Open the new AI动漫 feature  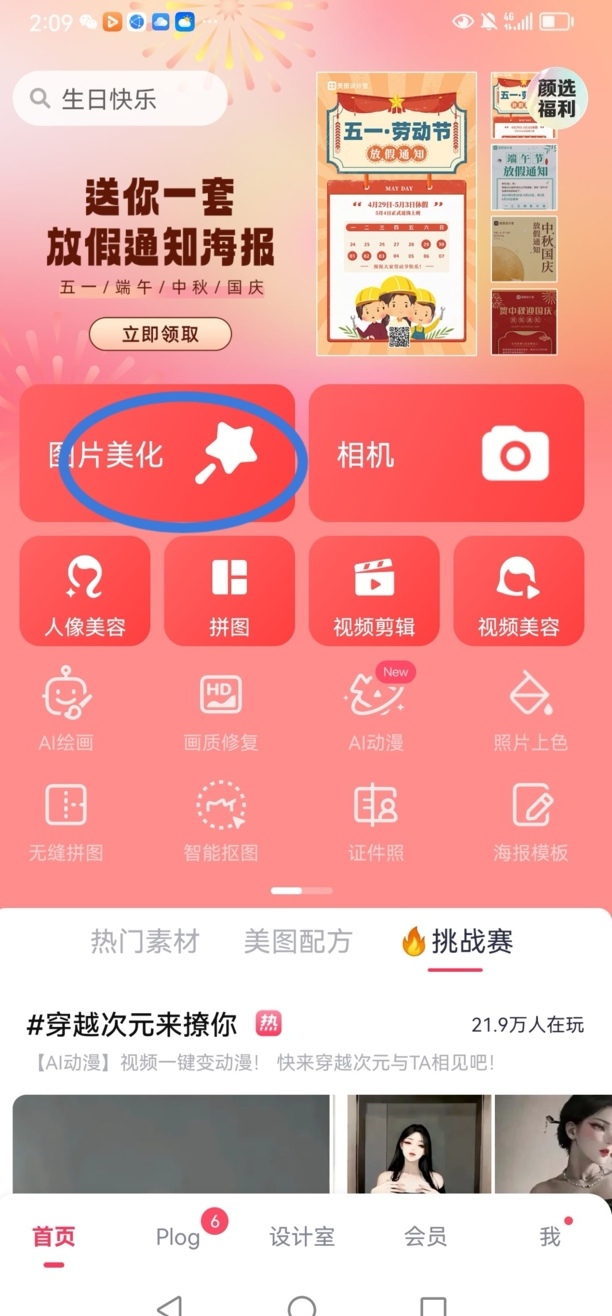click(x=374, y=708)
